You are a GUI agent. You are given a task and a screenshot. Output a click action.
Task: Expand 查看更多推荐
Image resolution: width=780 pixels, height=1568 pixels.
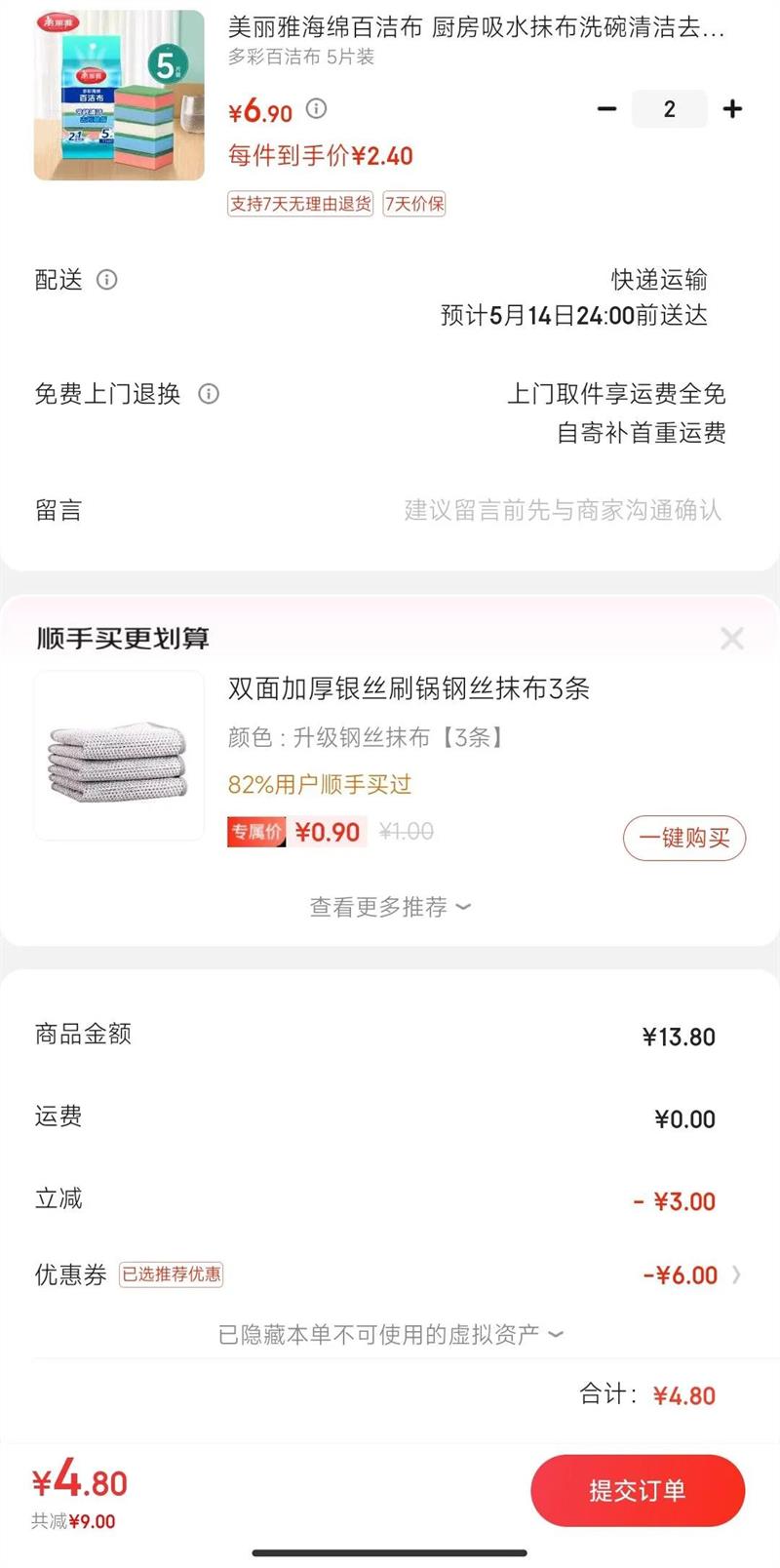pos(390,907)
